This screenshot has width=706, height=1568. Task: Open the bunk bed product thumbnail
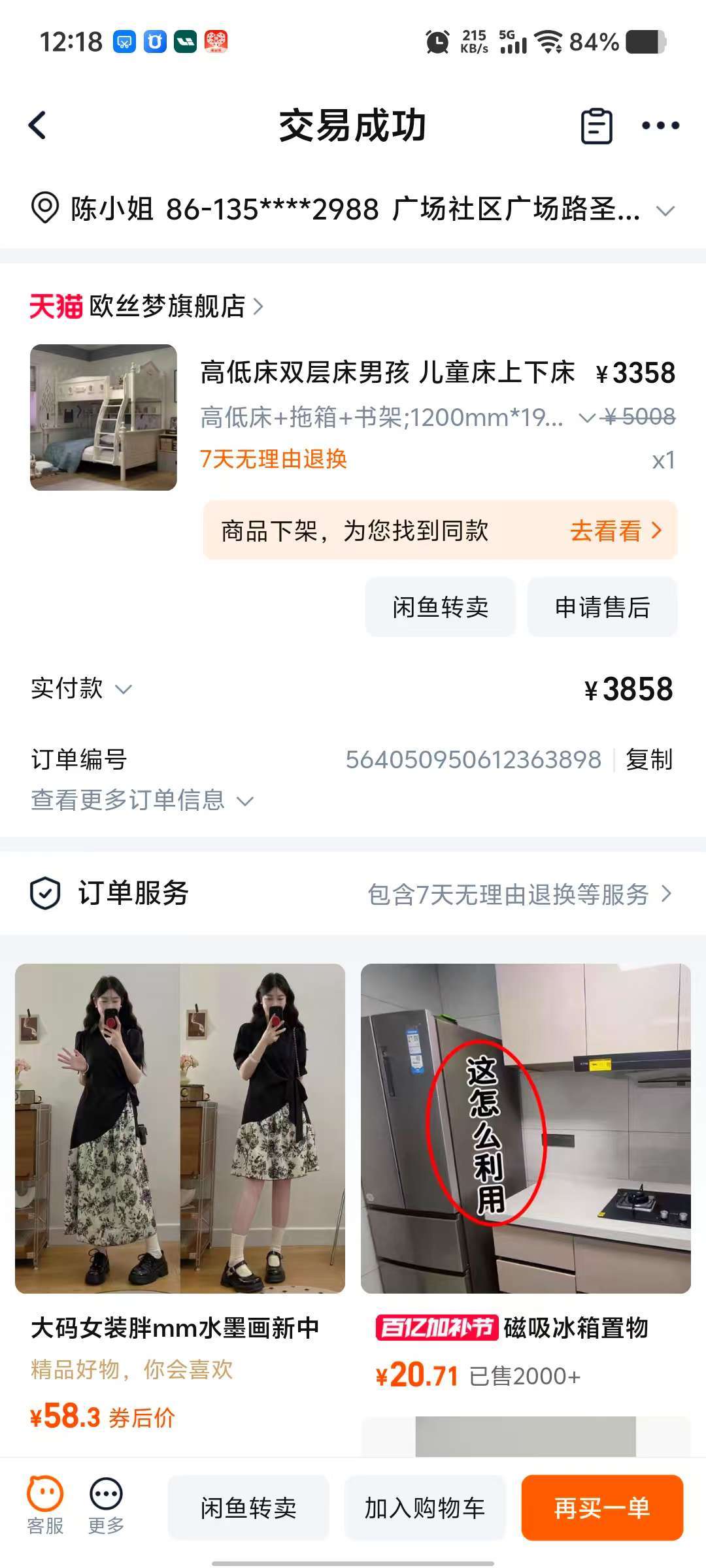point(103,417)
